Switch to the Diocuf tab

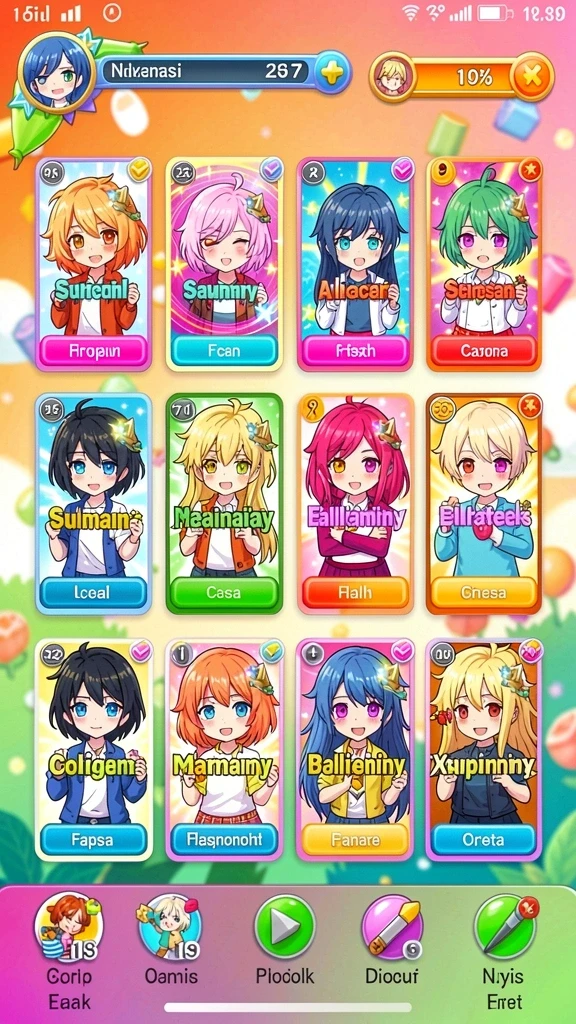[x=392, y=940]
